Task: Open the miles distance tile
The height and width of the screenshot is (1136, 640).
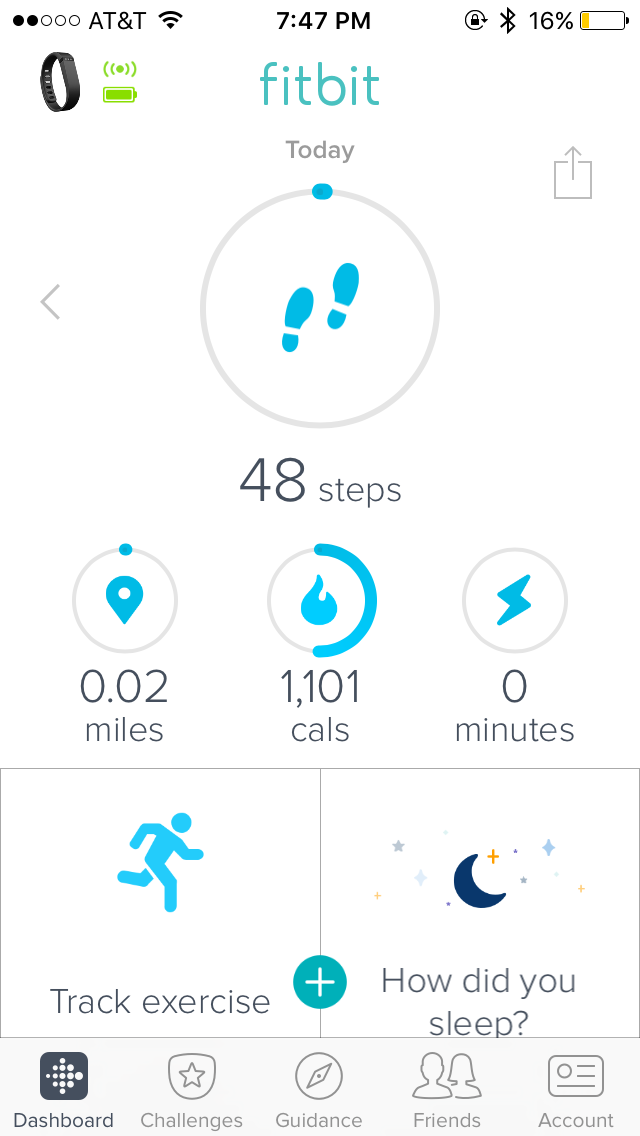Action: pyautogui.click(x=124, y=600)
